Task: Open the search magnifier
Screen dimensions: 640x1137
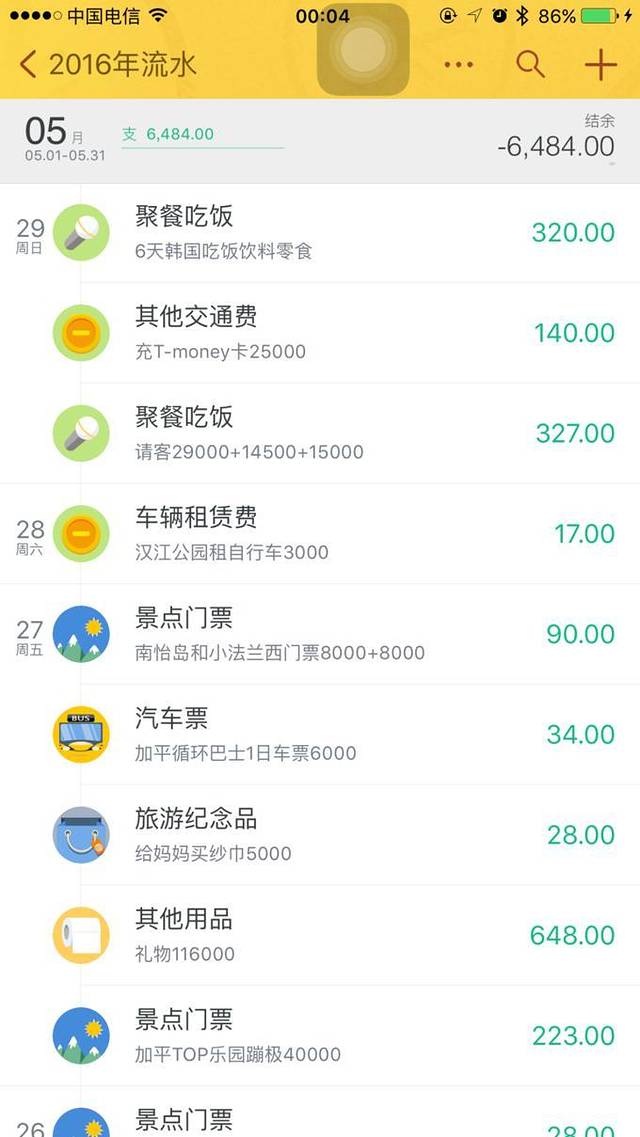Action: [530, 65]
